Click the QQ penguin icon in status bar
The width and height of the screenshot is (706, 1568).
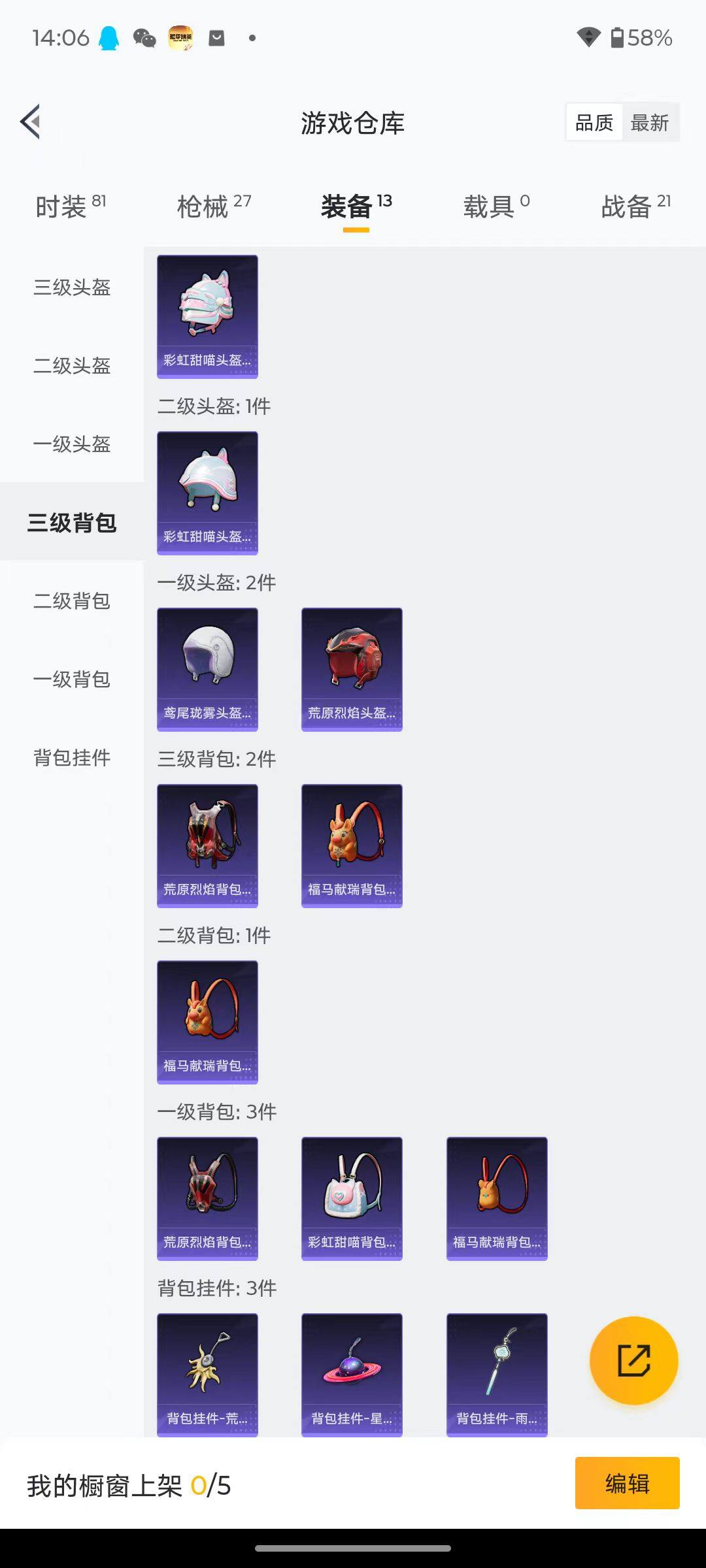pos(107,38)
